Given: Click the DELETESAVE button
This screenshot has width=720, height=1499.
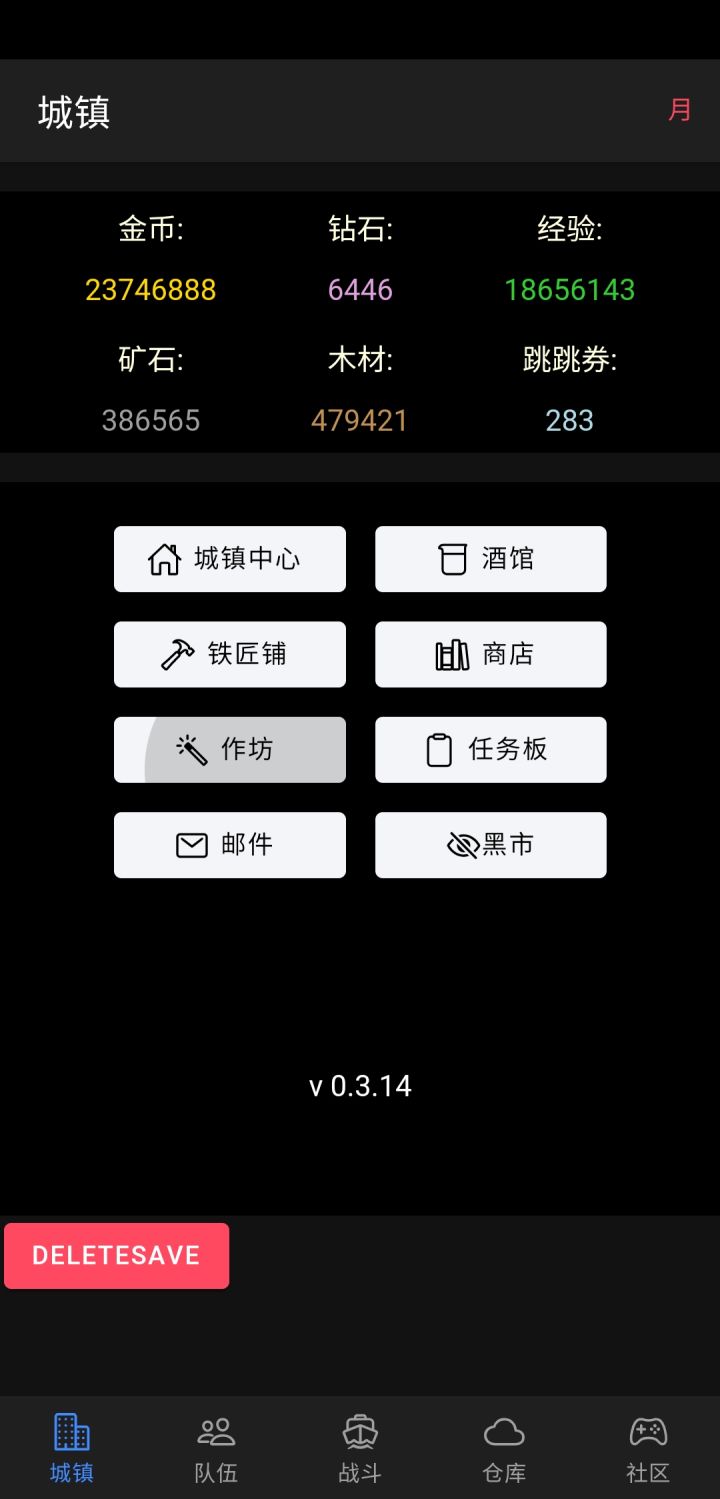Looking at the screenshot, I should tap(116, 1255).
